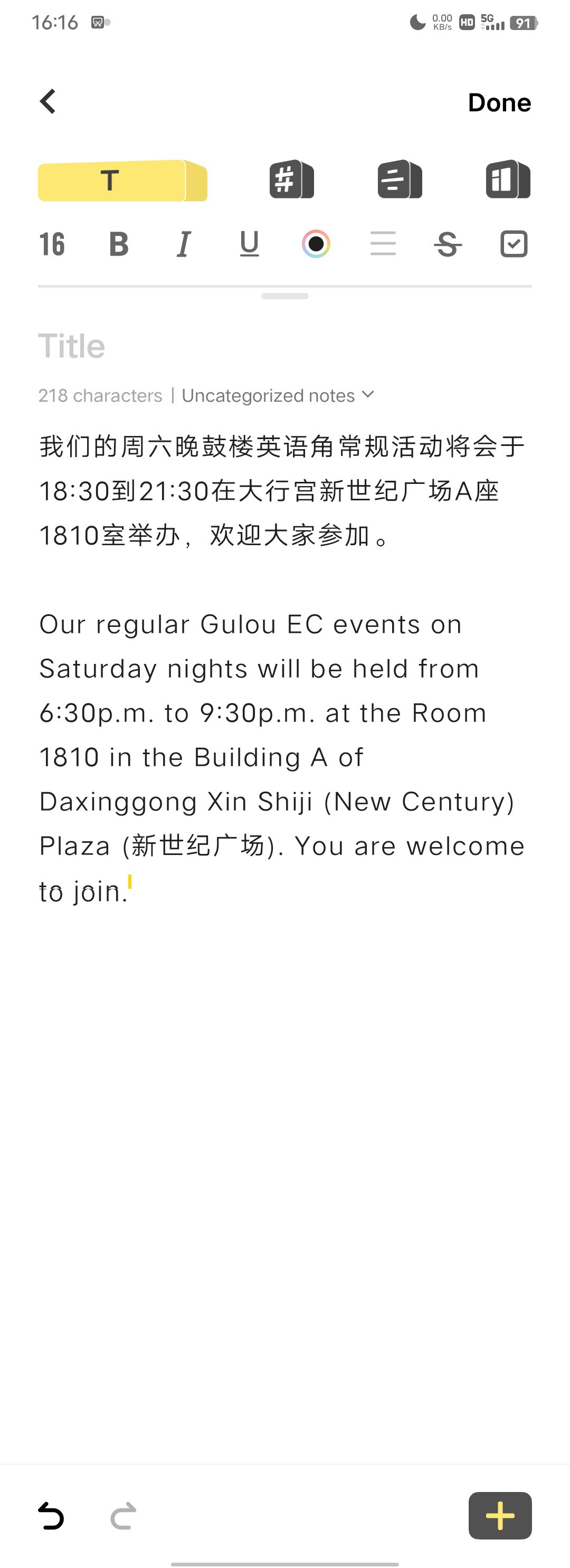
Task: Place cursor in the note body text
Action: pos(280,712)
